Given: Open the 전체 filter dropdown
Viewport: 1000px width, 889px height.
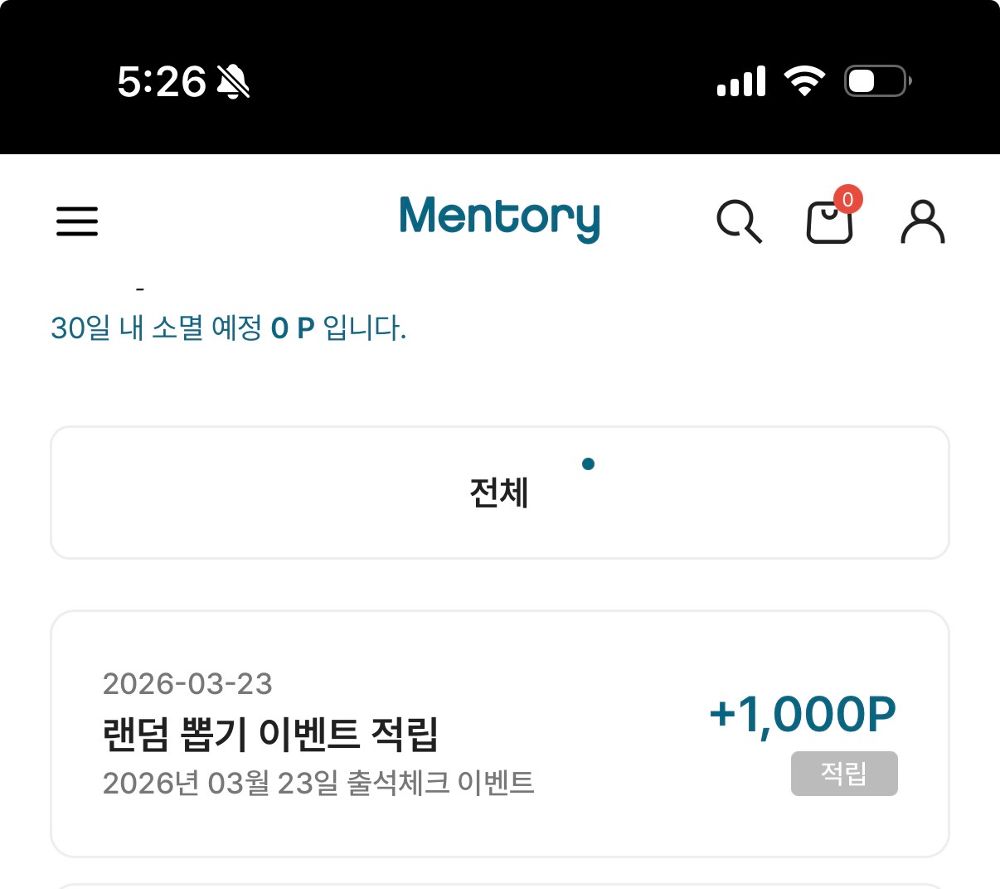Looking at the screenshot, I should click(x=499, y=493).
